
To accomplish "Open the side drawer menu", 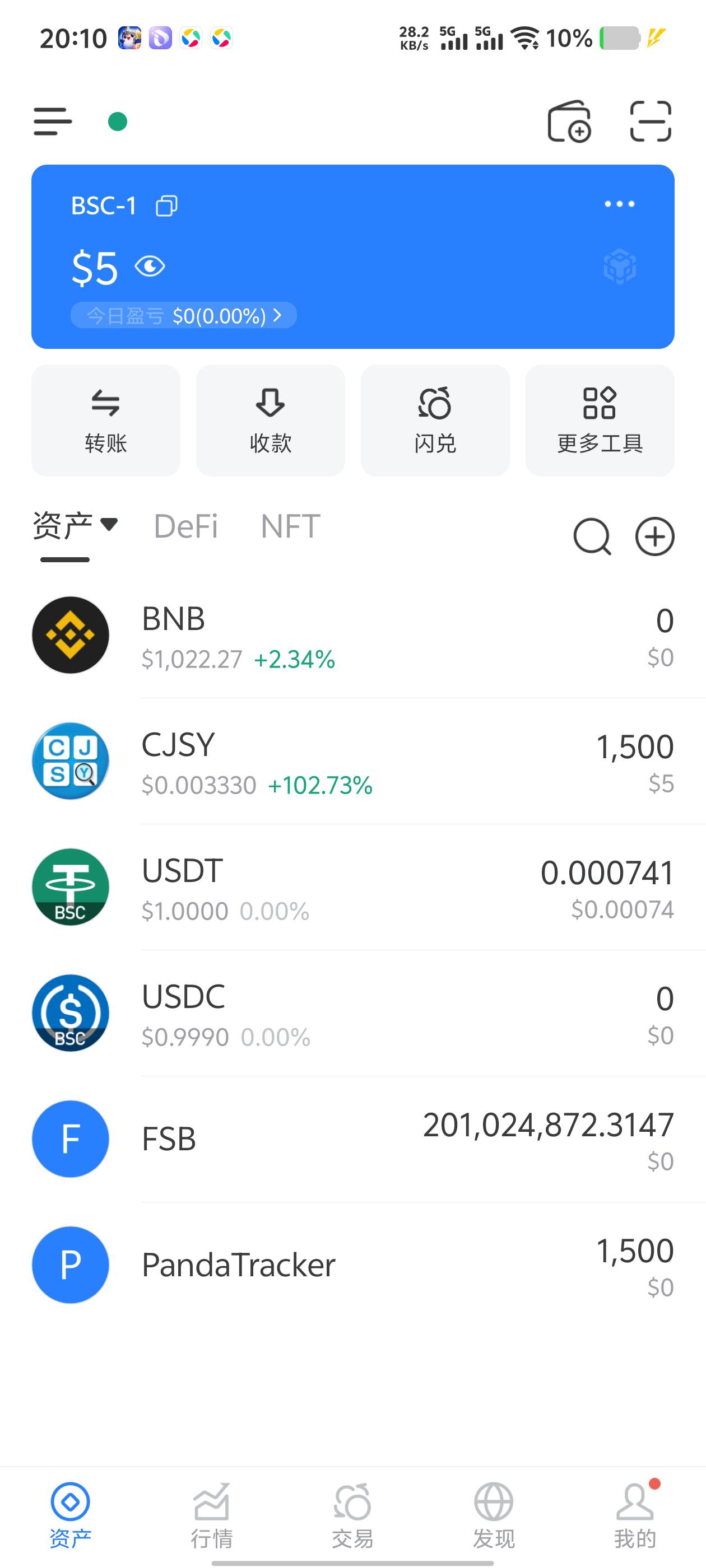I will (52, 122).
